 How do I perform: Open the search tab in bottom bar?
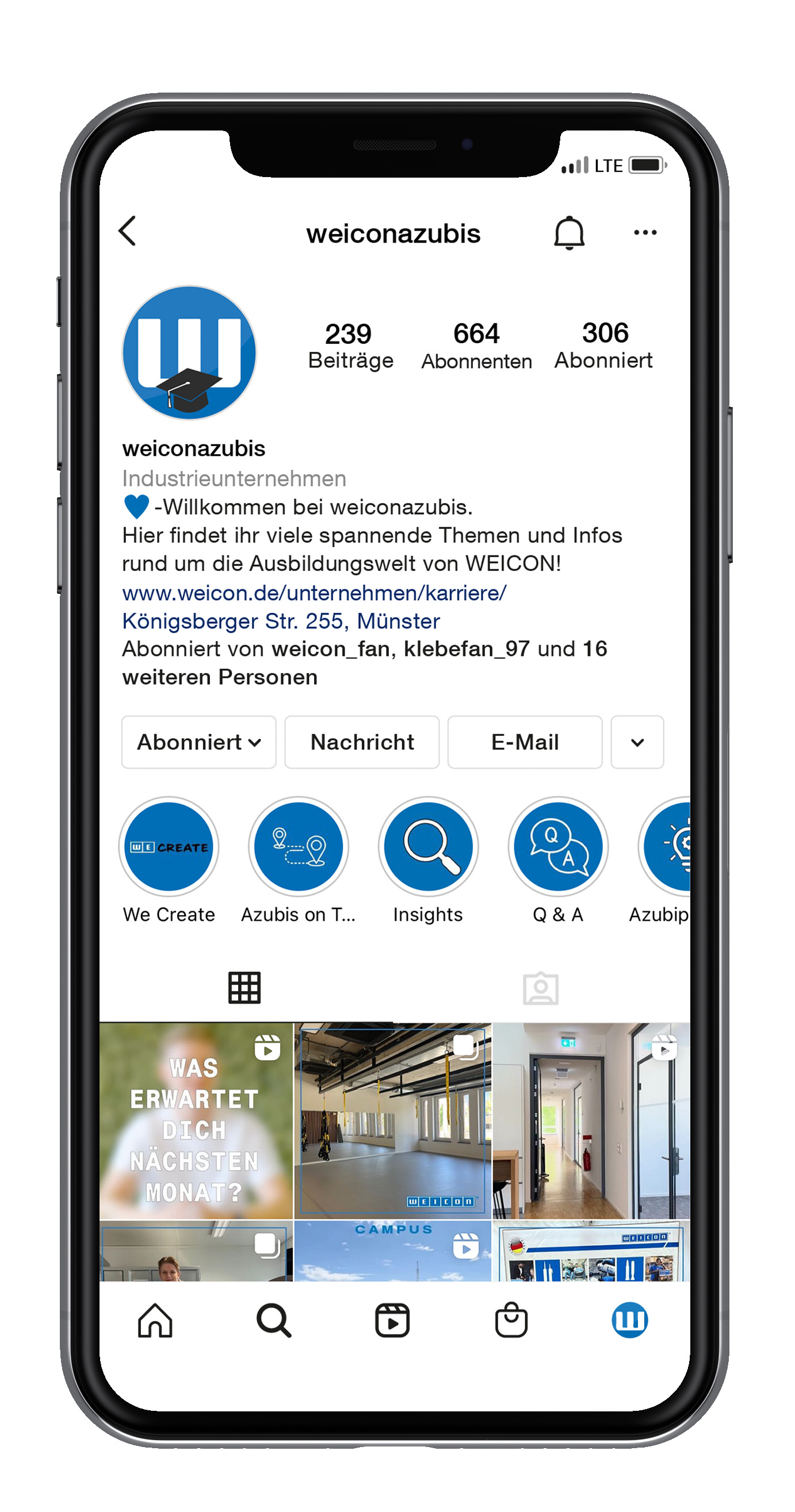(274, 1319)
